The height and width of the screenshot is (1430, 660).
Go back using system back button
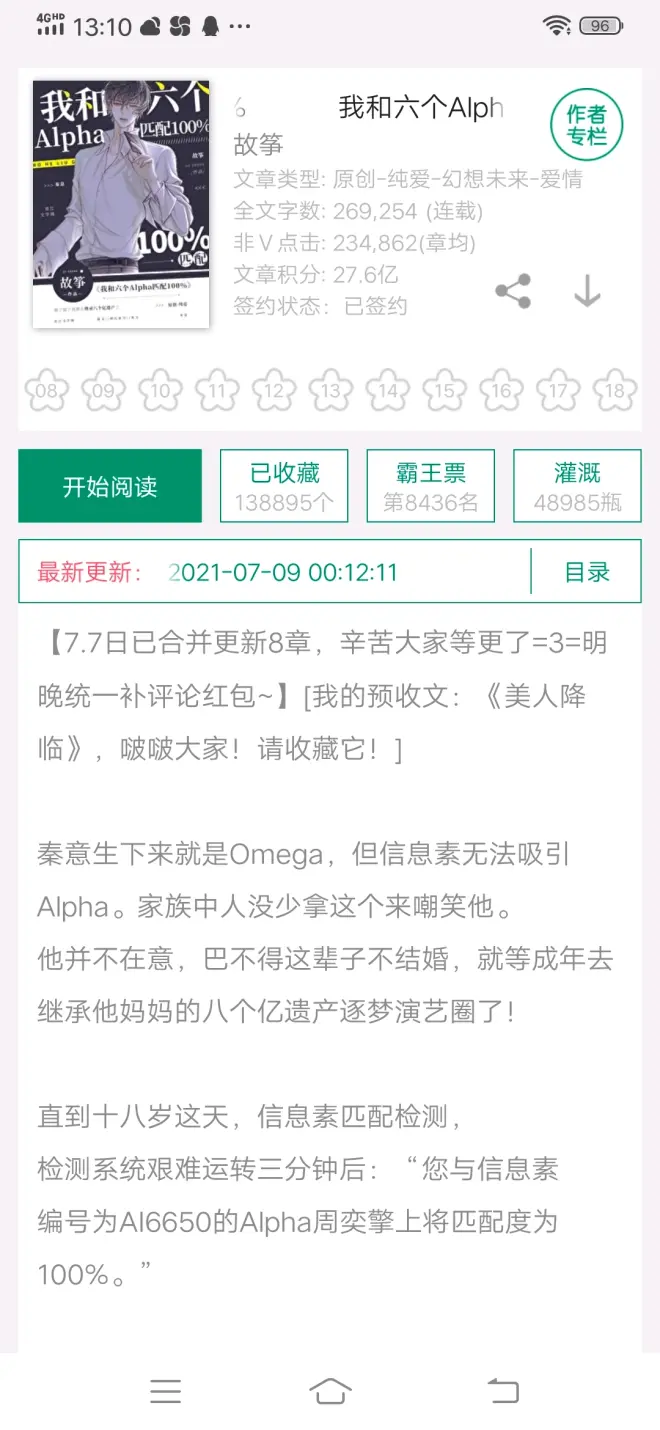coord(503,1390)
